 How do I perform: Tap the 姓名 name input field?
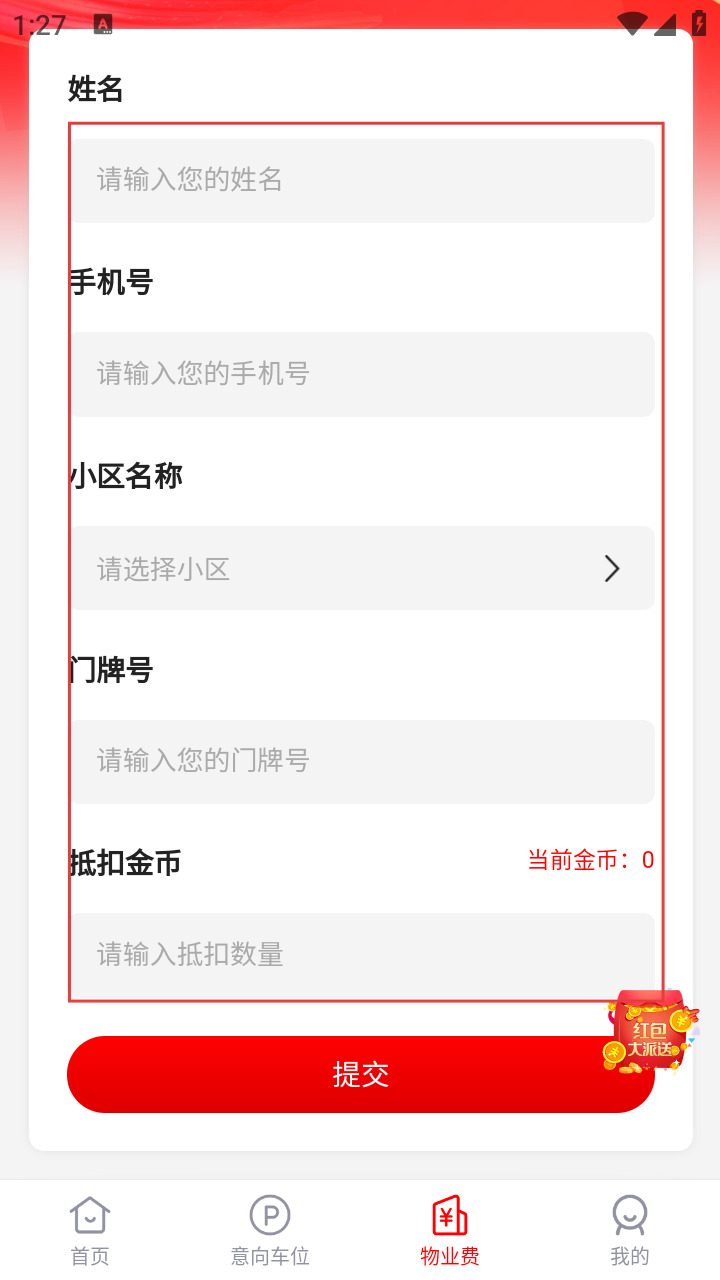(361, 181)
